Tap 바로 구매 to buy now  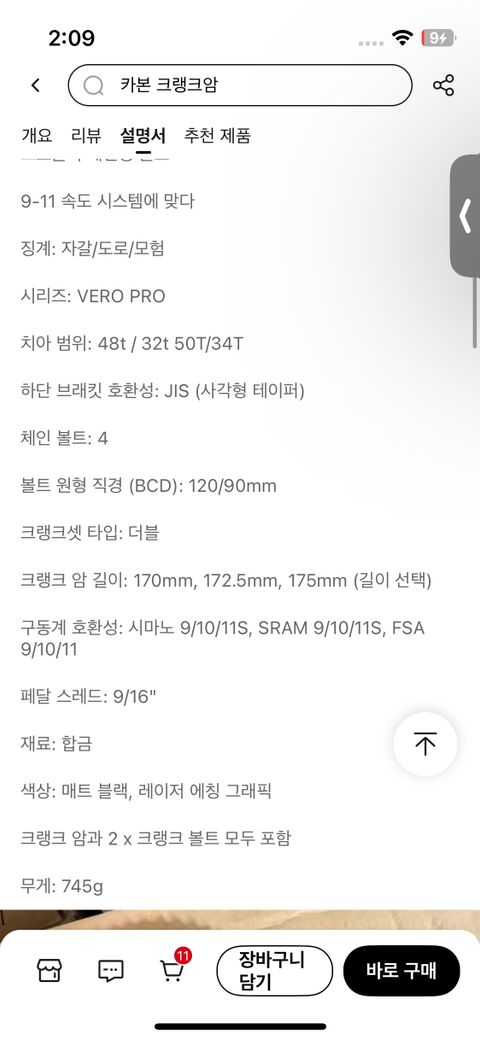(401, 970)
